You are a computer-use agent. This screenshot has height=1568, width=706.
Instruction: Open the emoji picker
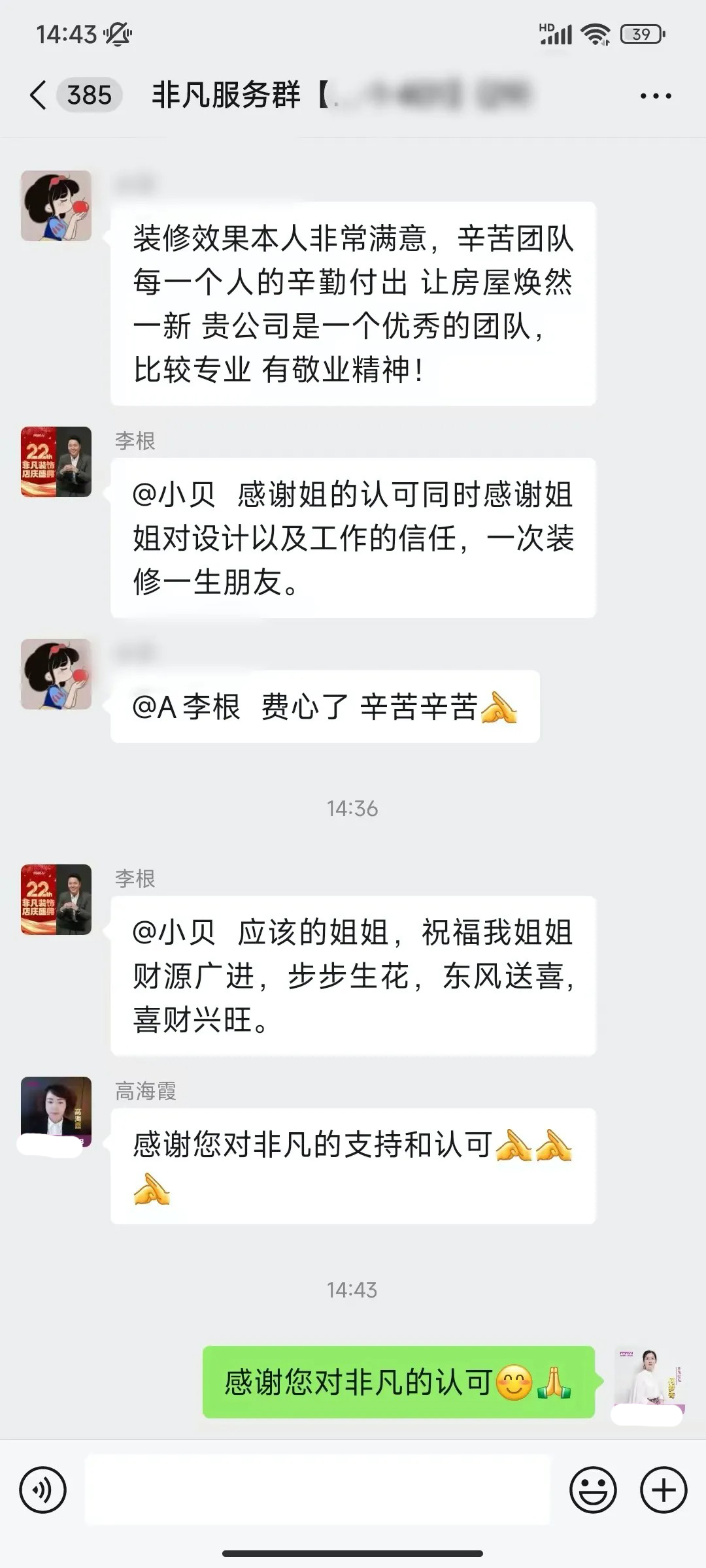click(x=593, y=1490)
